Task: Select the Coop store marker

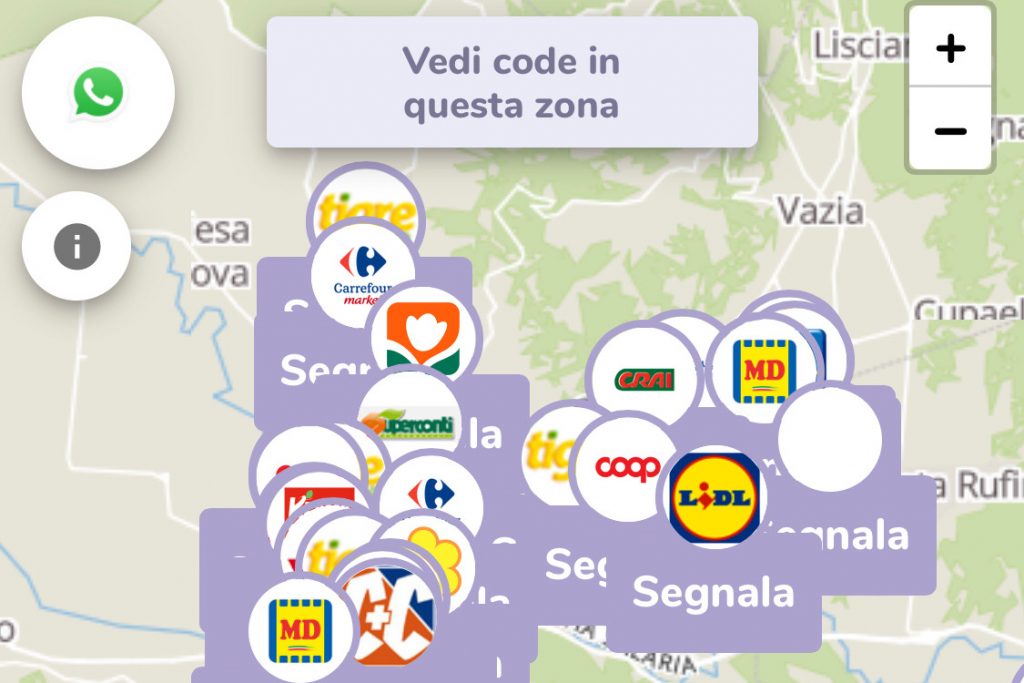Action: click(627, 466)
